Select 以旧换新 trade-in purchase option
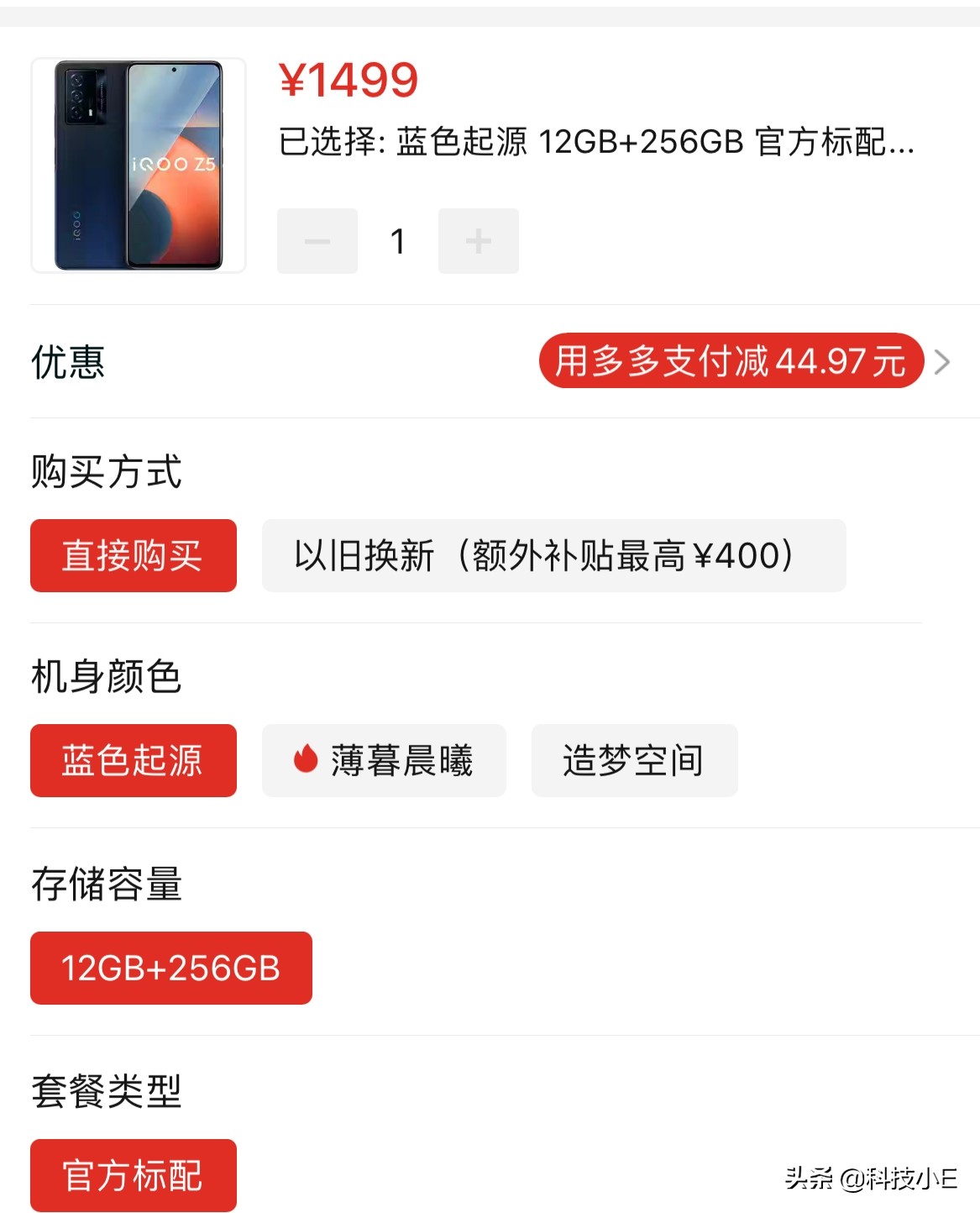Screen dimensions: 980x1213 coord(554,556)
